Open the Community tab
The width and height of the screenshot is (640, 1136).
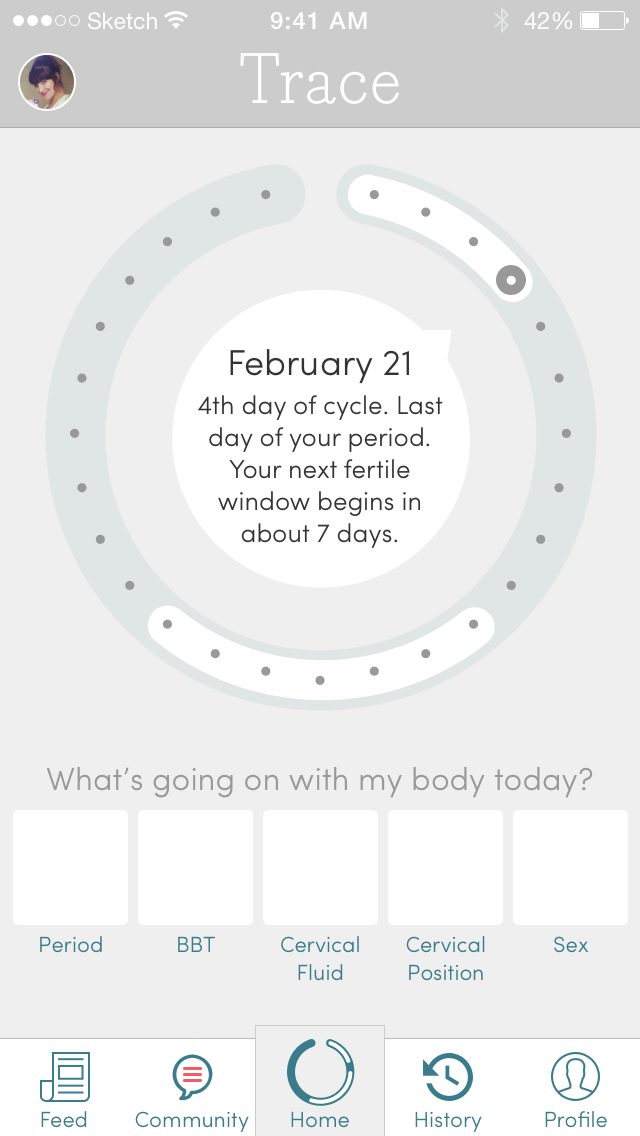click(x=191, y=1088)
